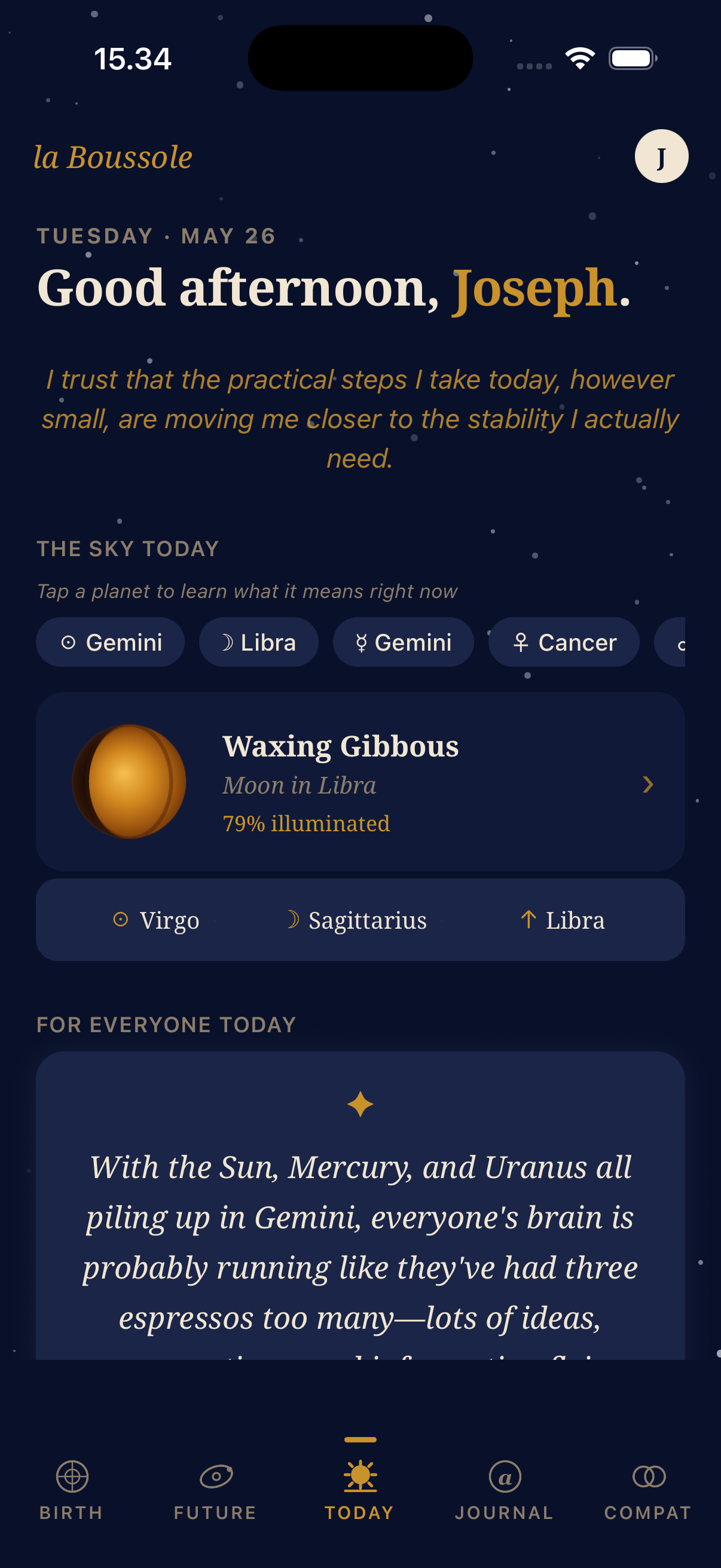Switch to the Birth tab
721x1568 pixels.
click(72, 1490)
